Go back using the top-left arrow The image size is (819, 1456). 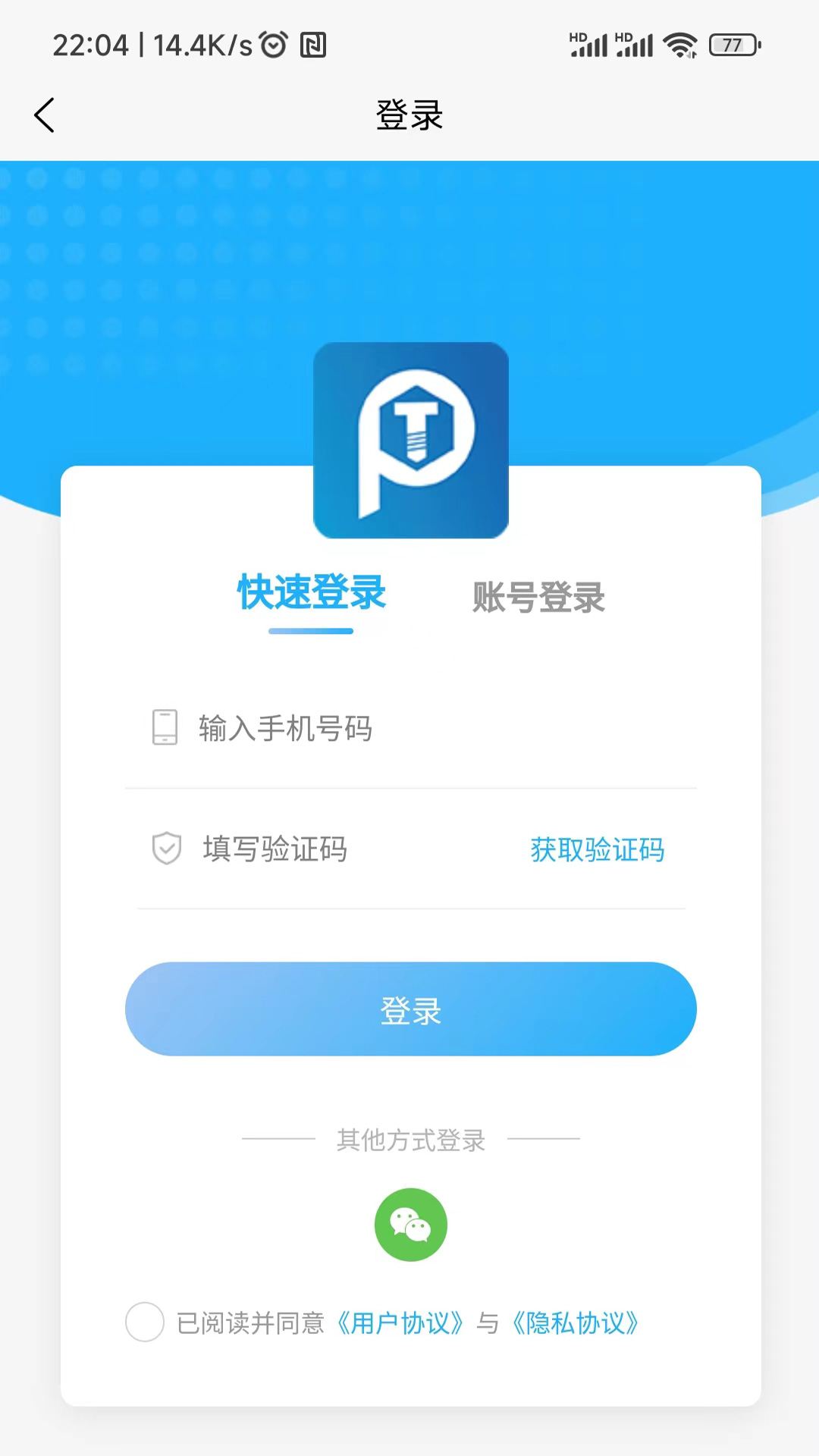point(45,115)
